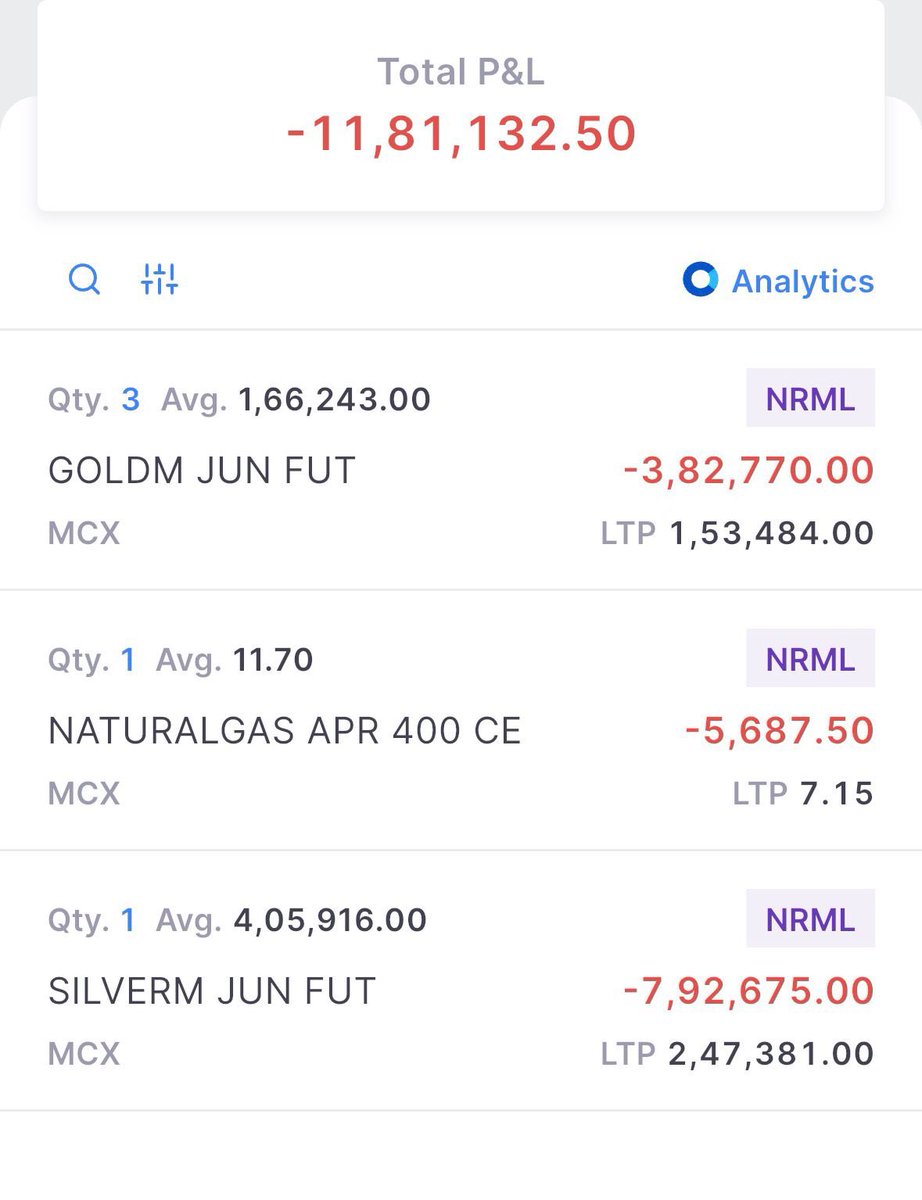922x1200 pixels.
Task: Open the GOLDM JUN FUT position
Action: pyautogui.click(x=202, y=470)
